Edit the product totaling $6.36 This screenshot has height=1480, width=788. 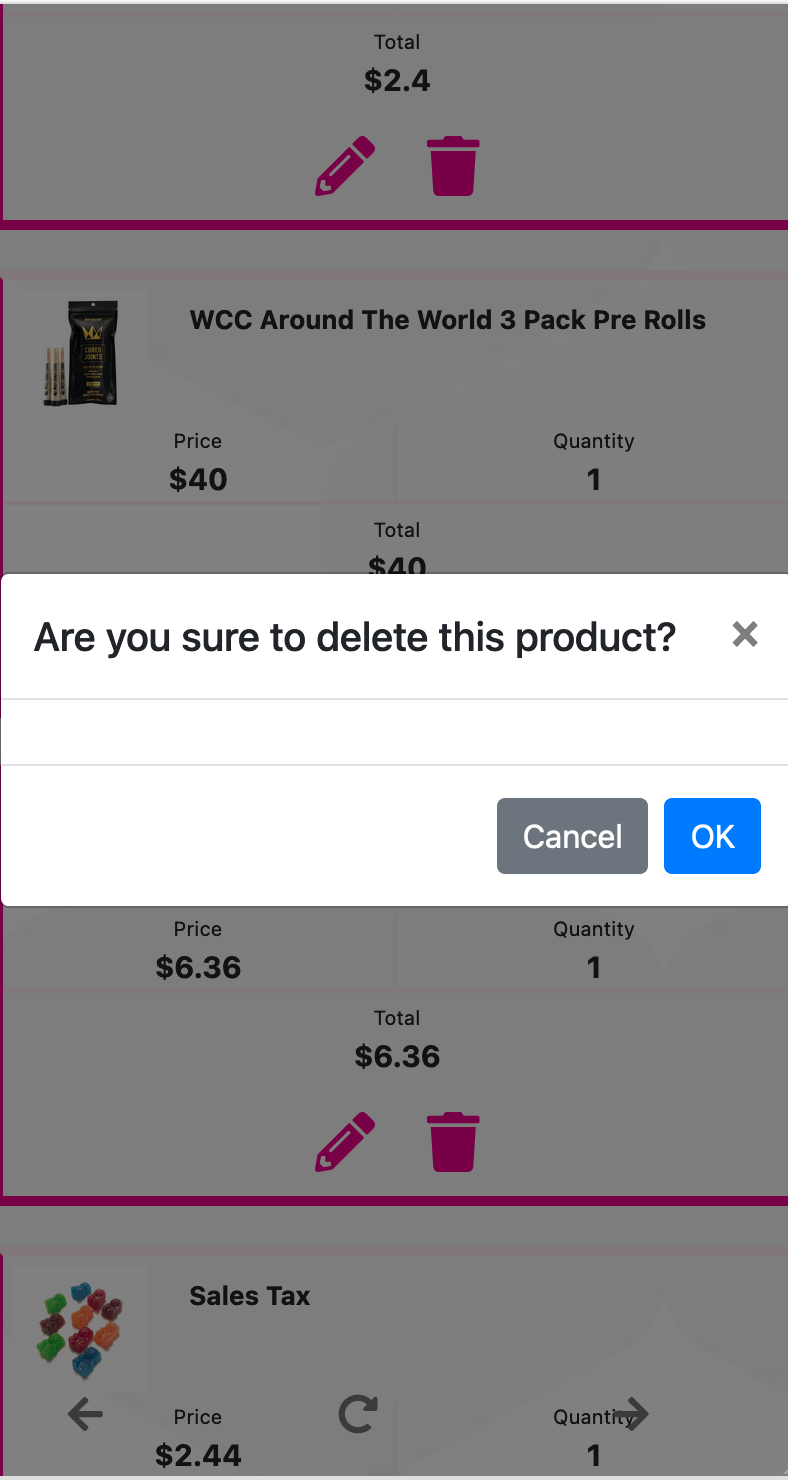tap(345, 1142)
